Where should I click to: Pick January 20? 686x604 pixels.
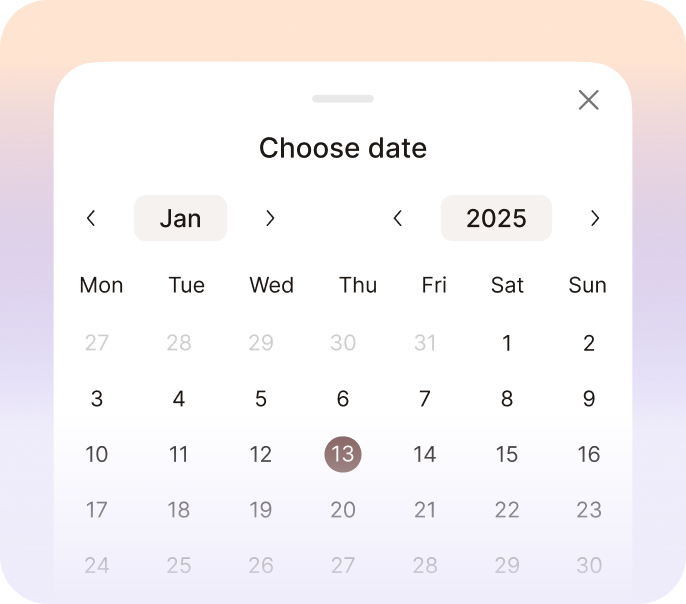pyautogui.click(x=343, y=510)
